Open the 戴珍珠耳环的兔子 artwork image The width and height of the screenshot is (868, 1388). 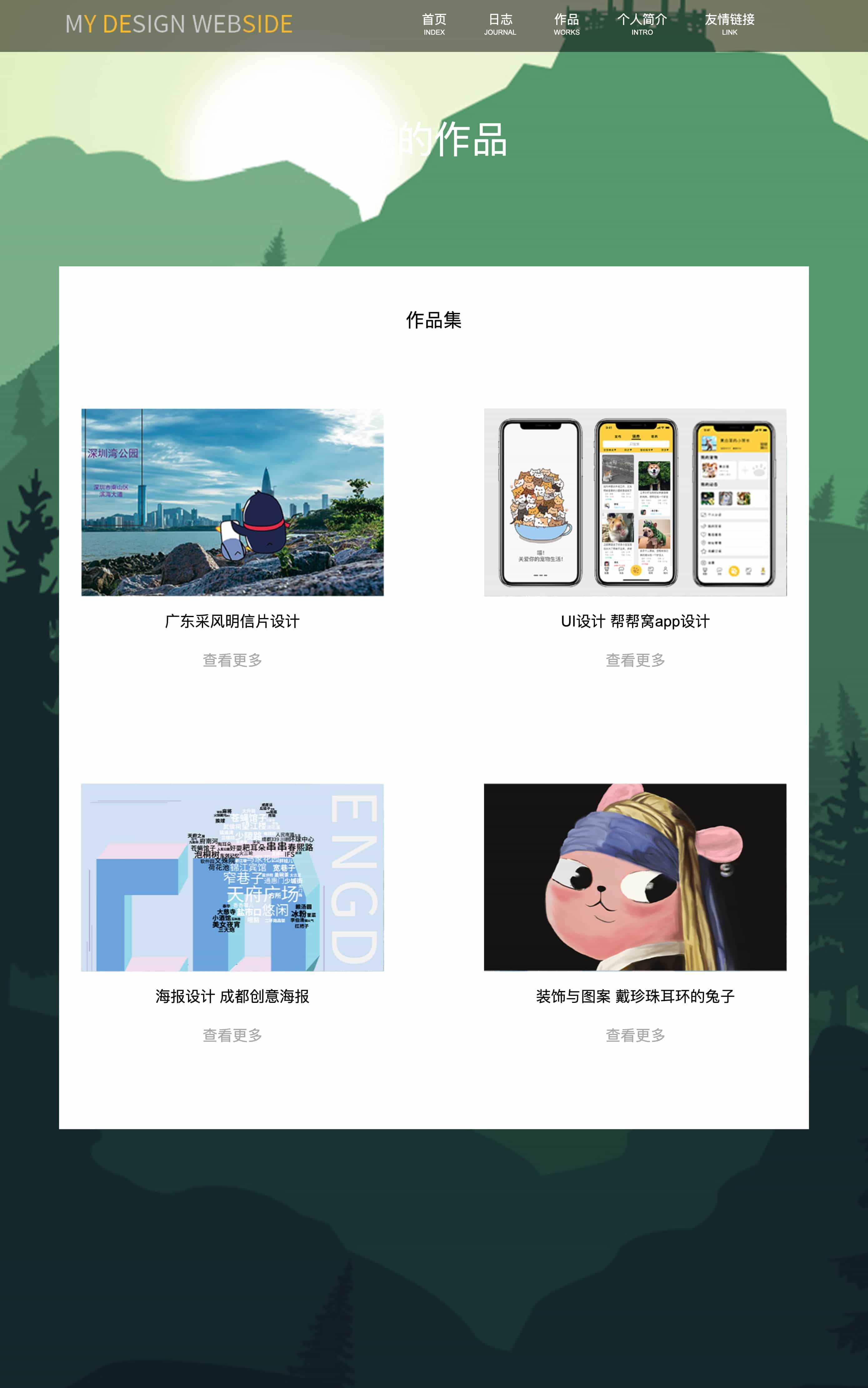coord(635,878)
